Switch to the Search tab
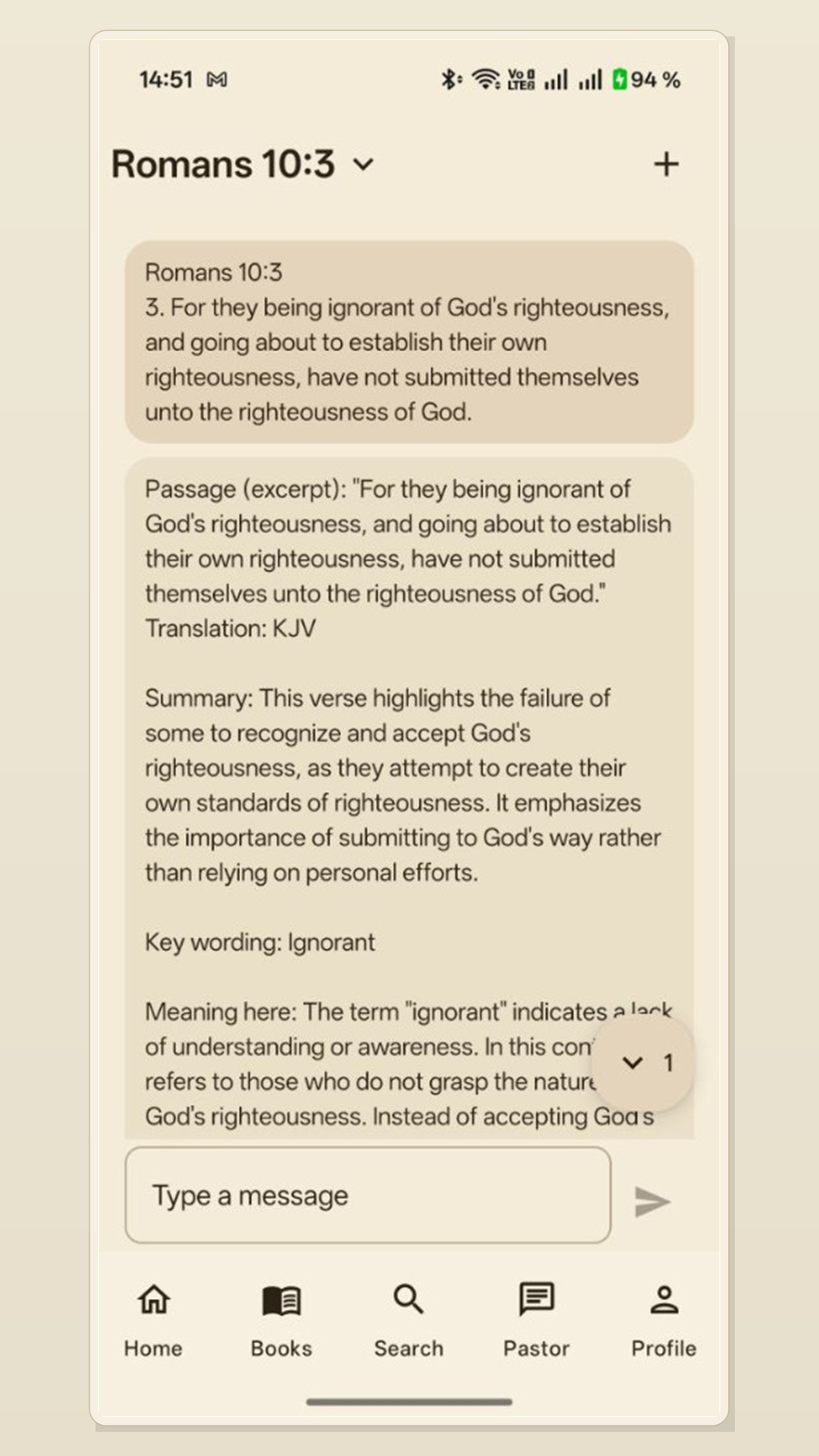The height and width of the screenshot is (1456, 819). tap(409, 1318)
